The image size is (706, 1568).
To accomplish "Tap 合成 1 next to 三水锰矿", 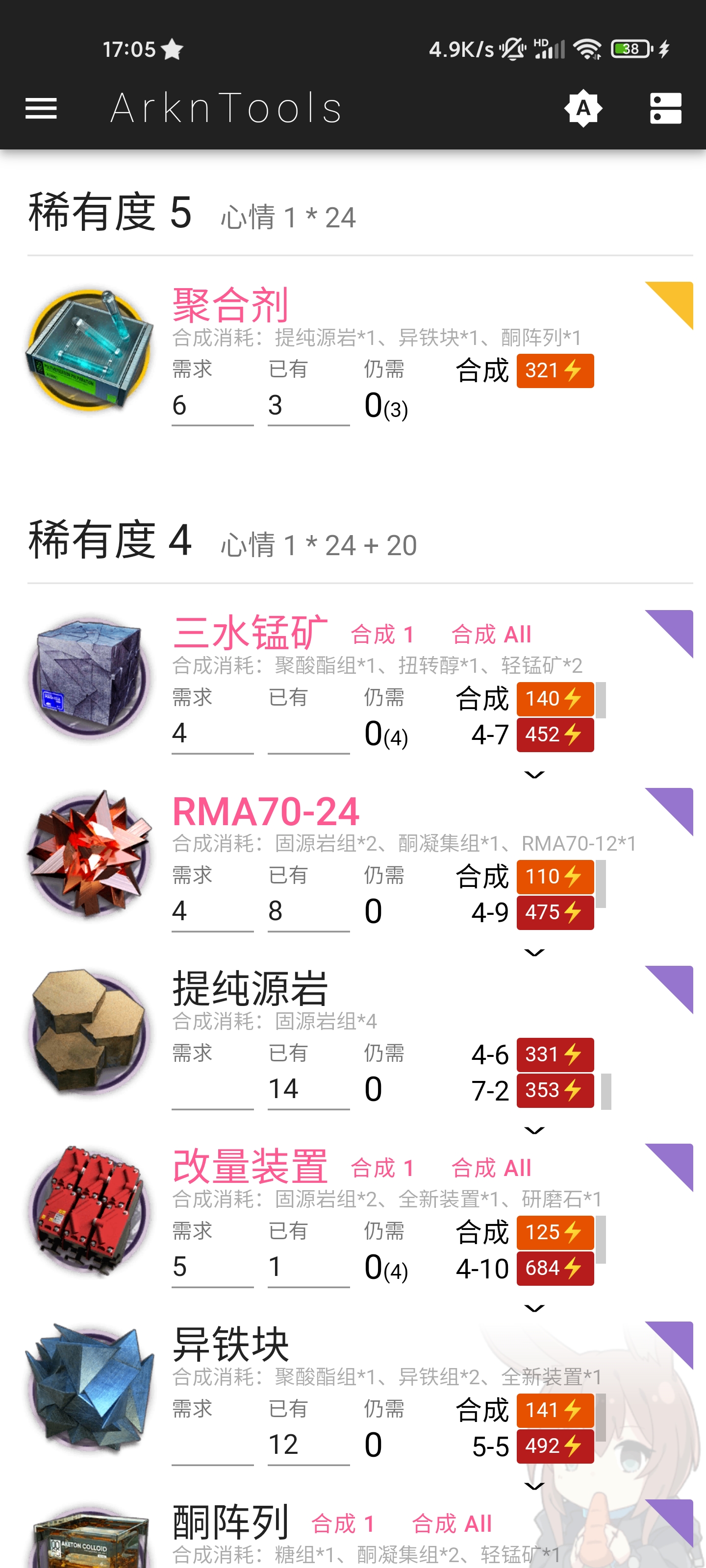I will pos(382,634).
